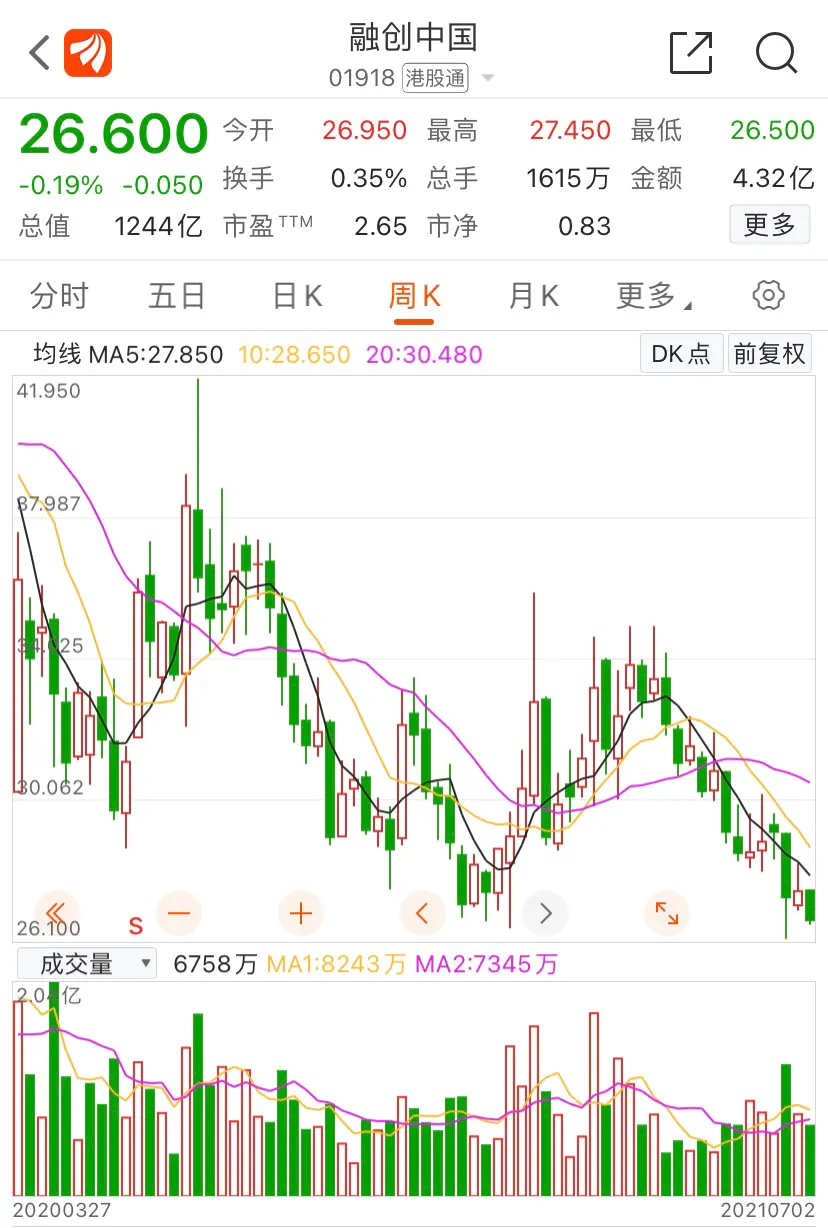Expand the stock switcher dropdown beside 港股通
Screen dimensions: 828x1228
coord(488,78)
